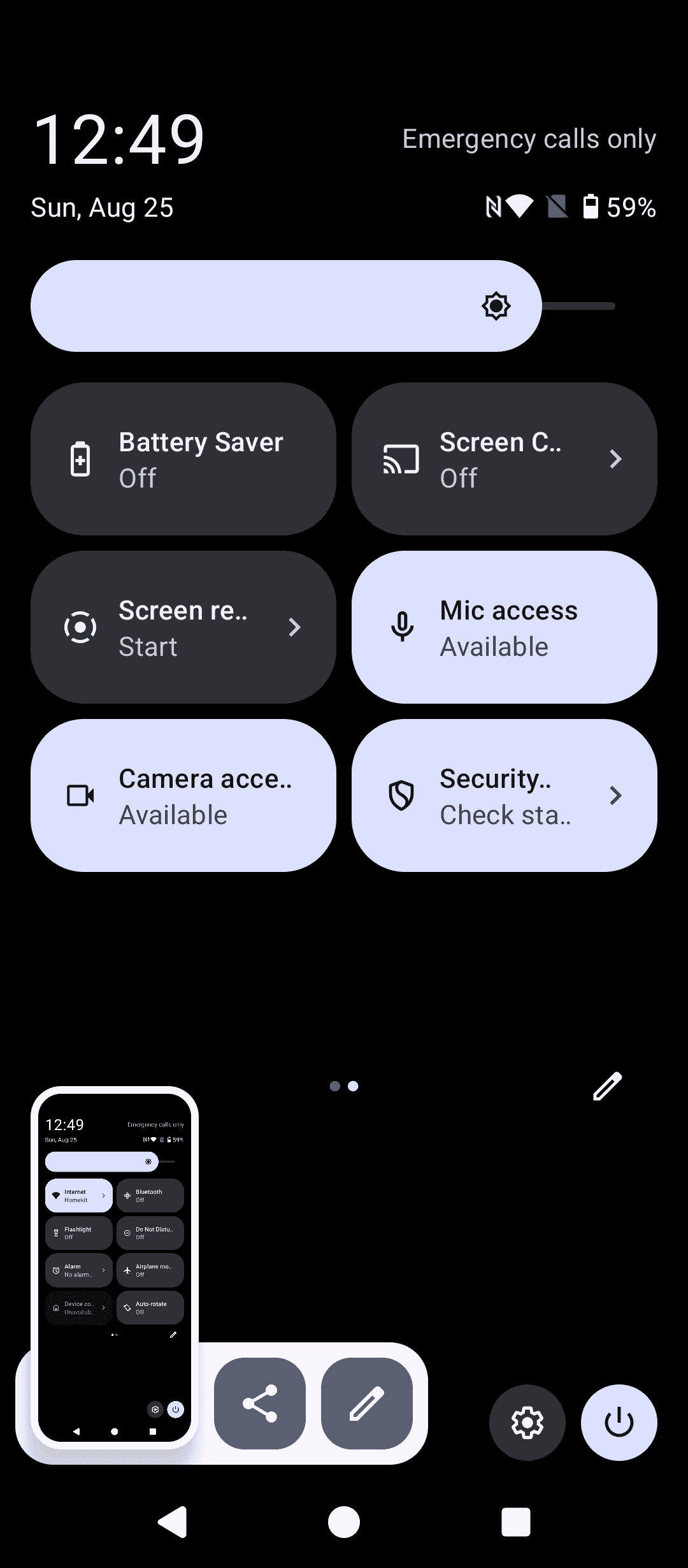688x1568 pixels.
Task: Toggle Mic access tile
Action: pos(505,627)
